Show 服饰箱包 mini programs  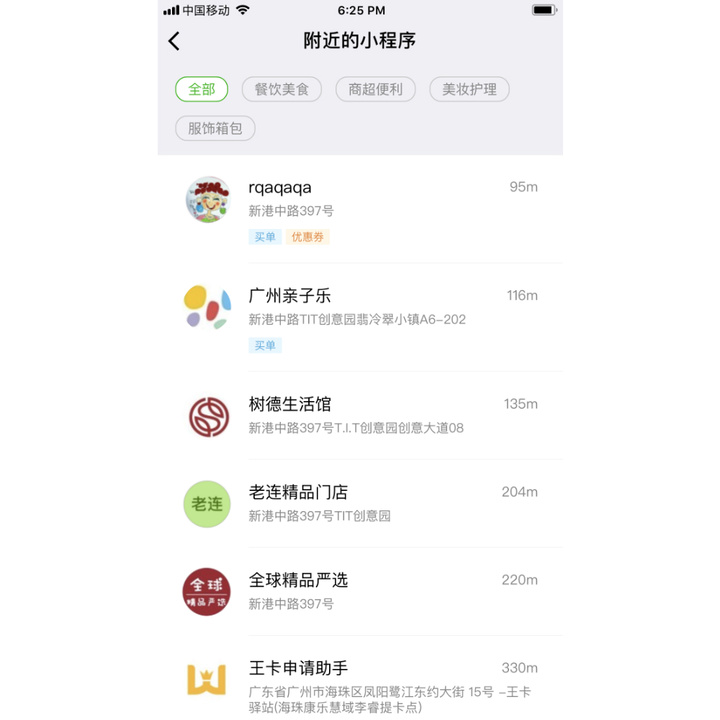pyautogui.click(x=215, y=128)
